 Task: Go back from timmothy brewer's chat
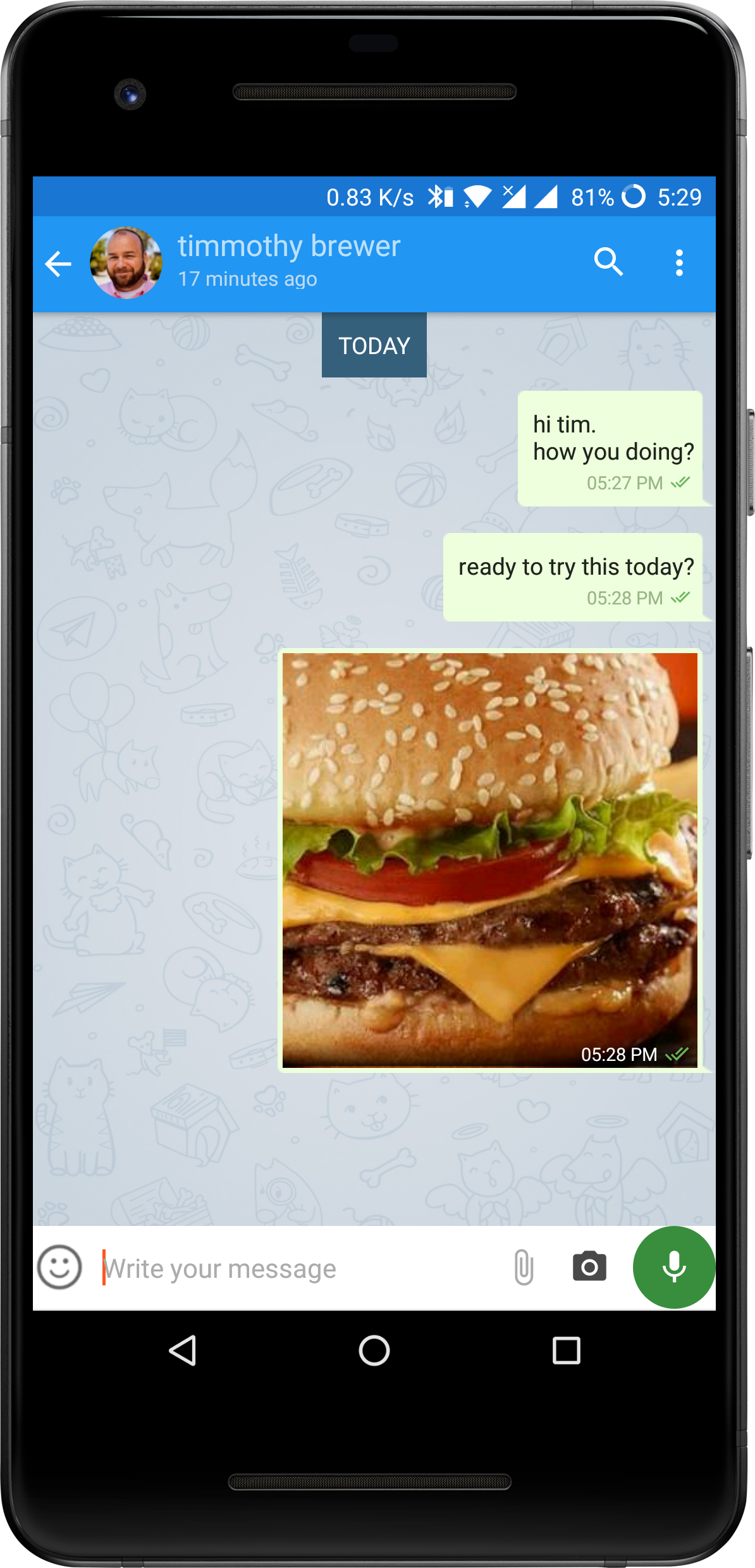tap(58, 264)
